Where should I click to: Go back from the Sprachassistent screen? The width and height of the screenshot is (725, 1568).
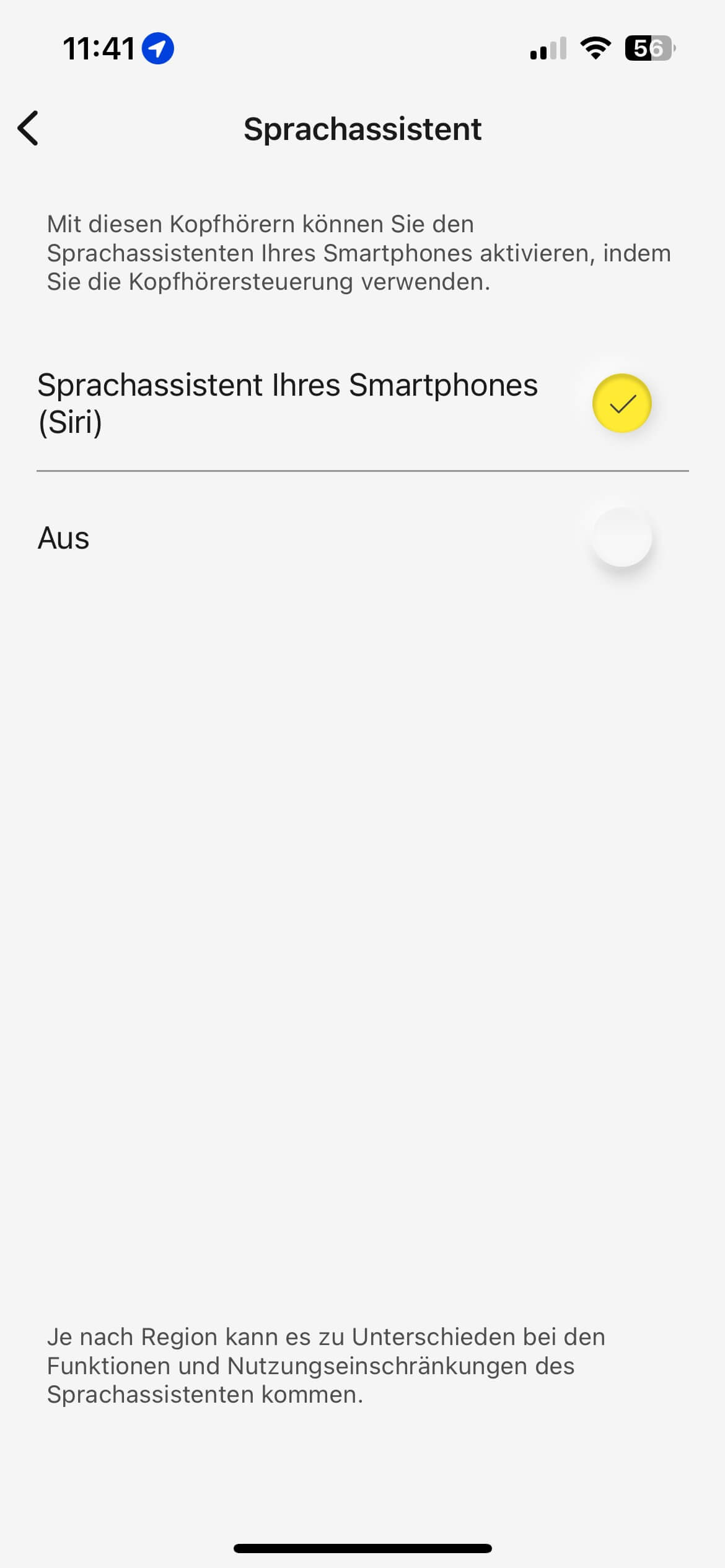pos(29,128)
